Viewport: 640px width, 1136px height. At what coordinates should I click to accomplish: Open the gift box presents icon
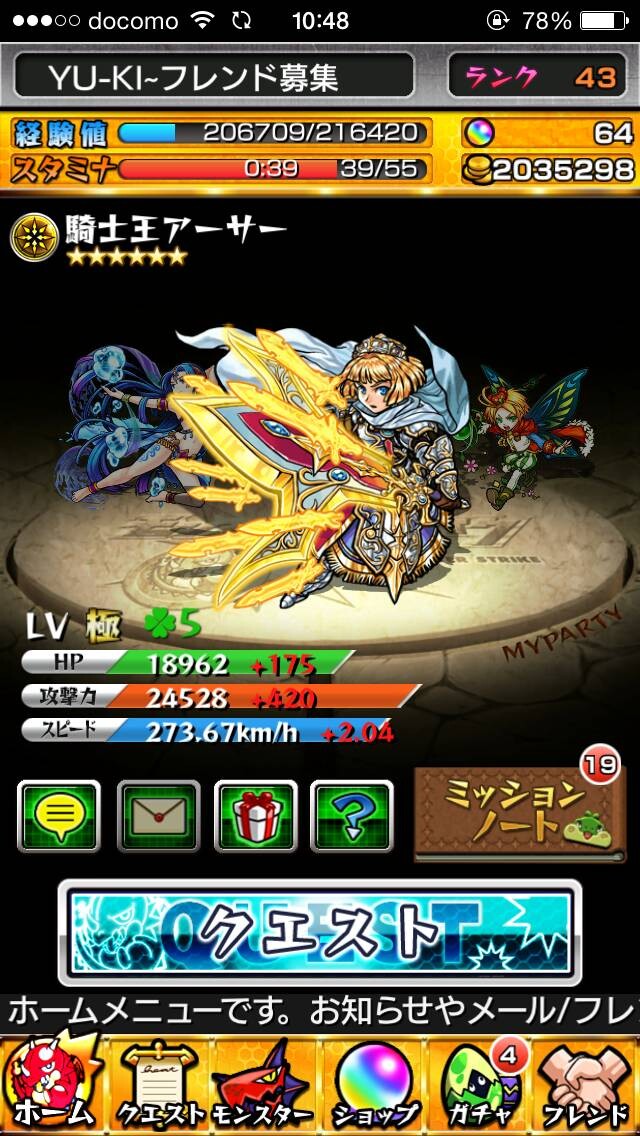pyautogui.click(x=256, y=816)
